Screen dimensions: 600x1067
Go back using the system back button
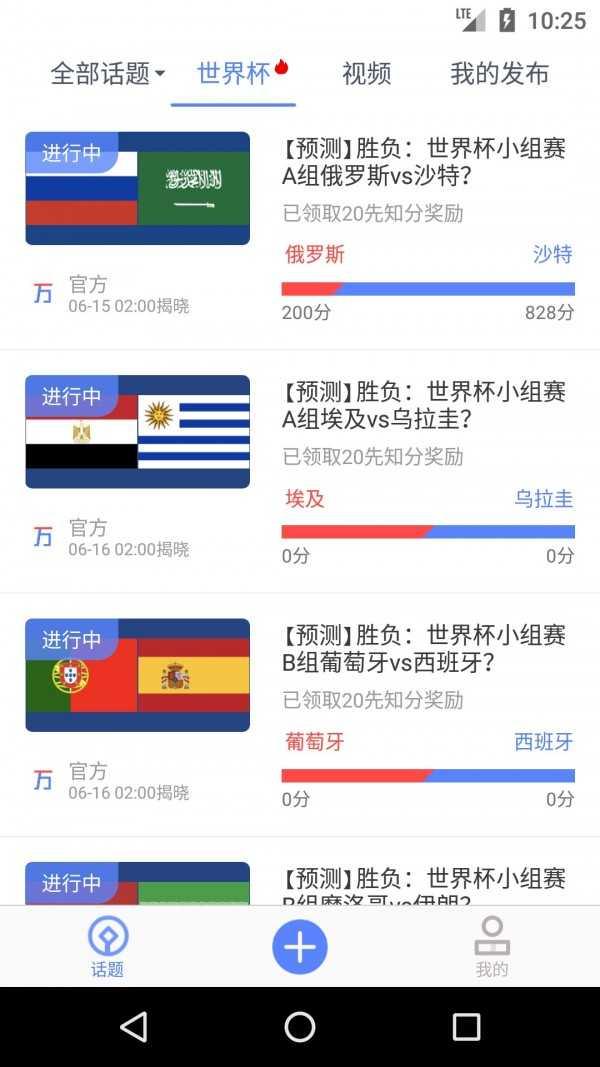[133, 1026]
